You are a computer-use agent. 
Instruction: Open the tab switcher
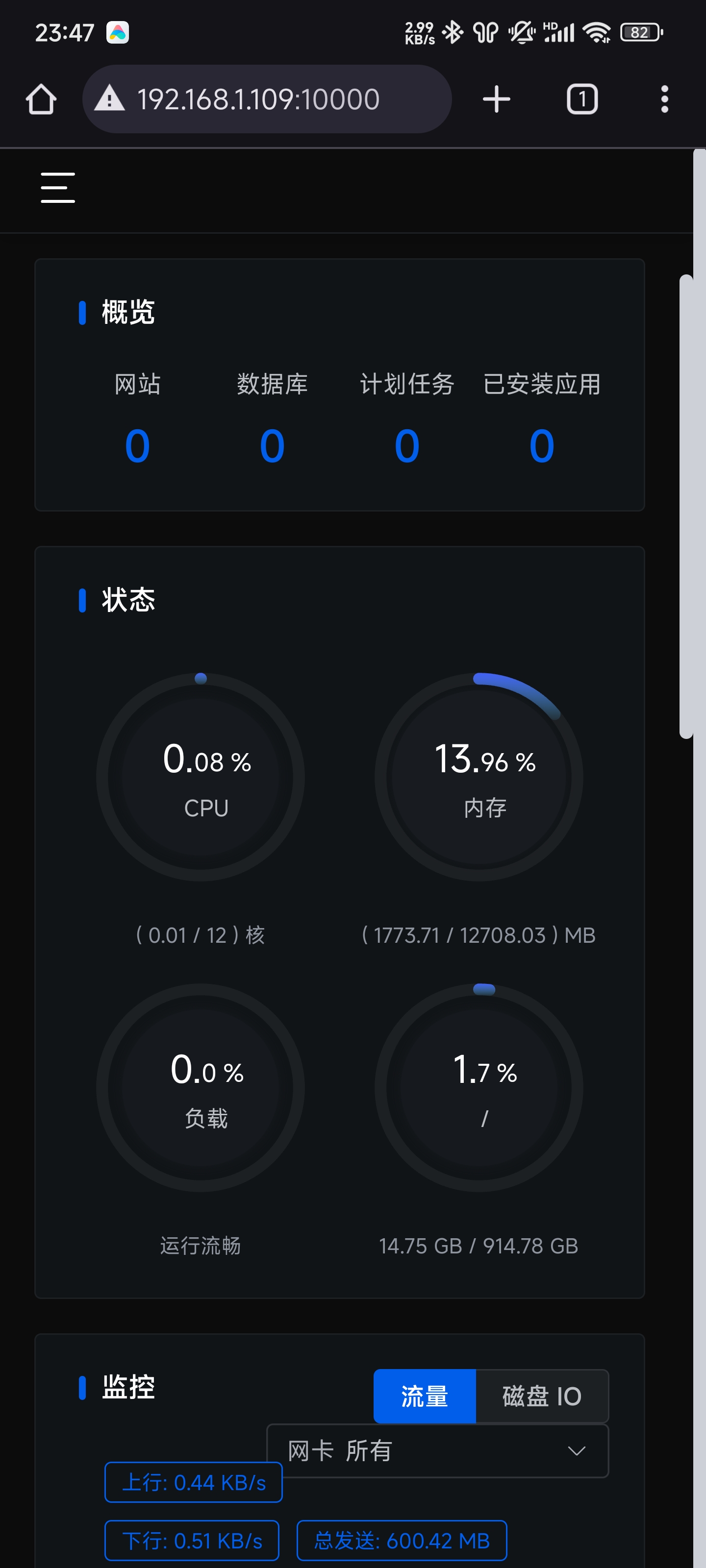(582, 99)
